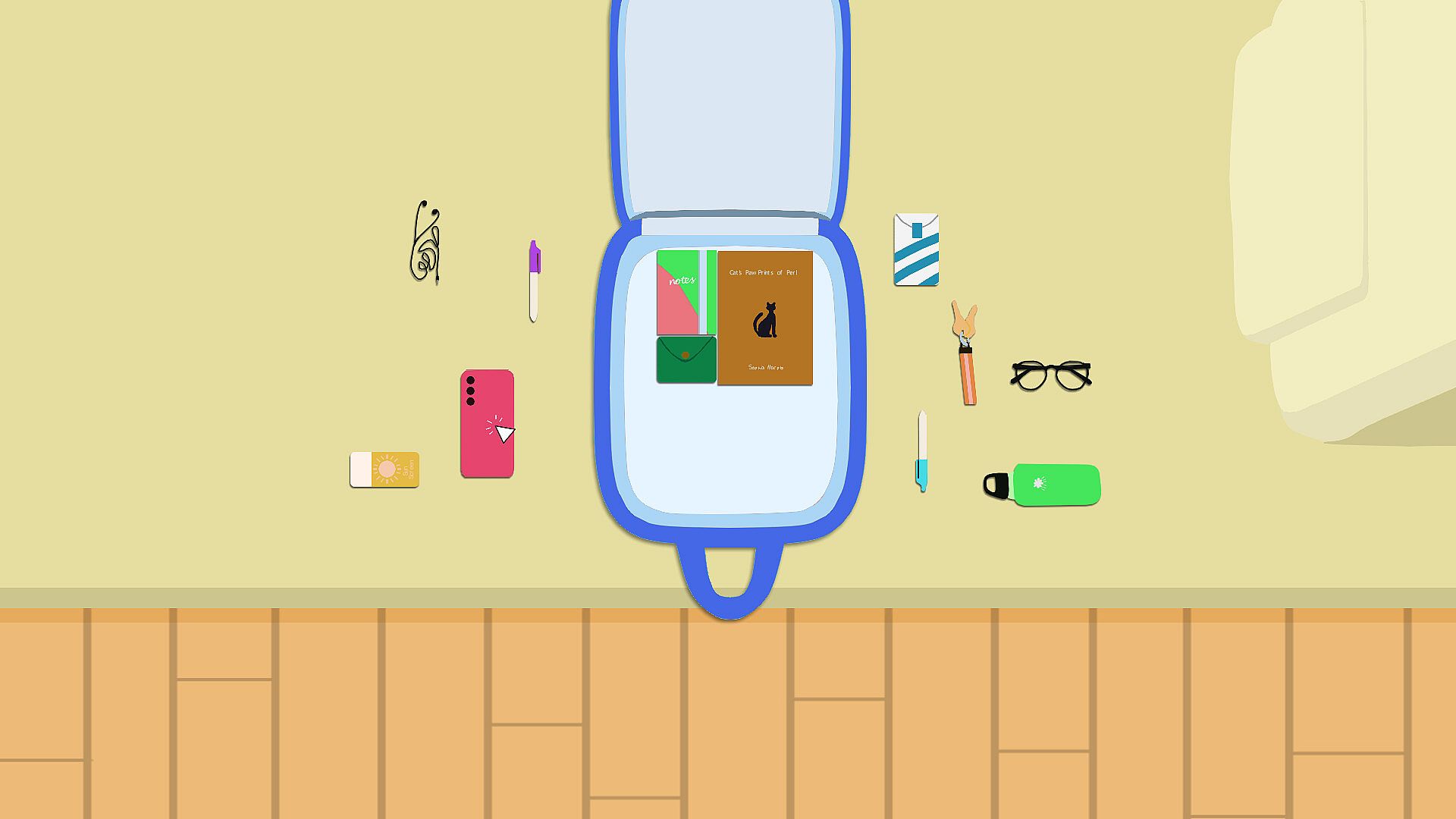Pick up the tangled black earphones

(425, 244)
